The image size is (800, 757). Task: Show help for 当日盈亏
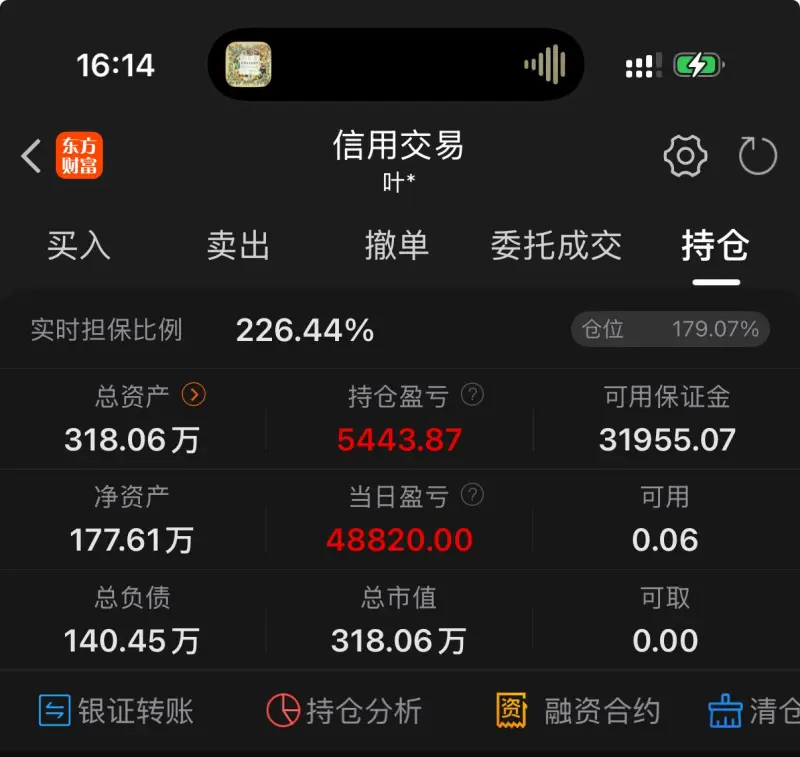pyautogui.click(x=472, y=495)
